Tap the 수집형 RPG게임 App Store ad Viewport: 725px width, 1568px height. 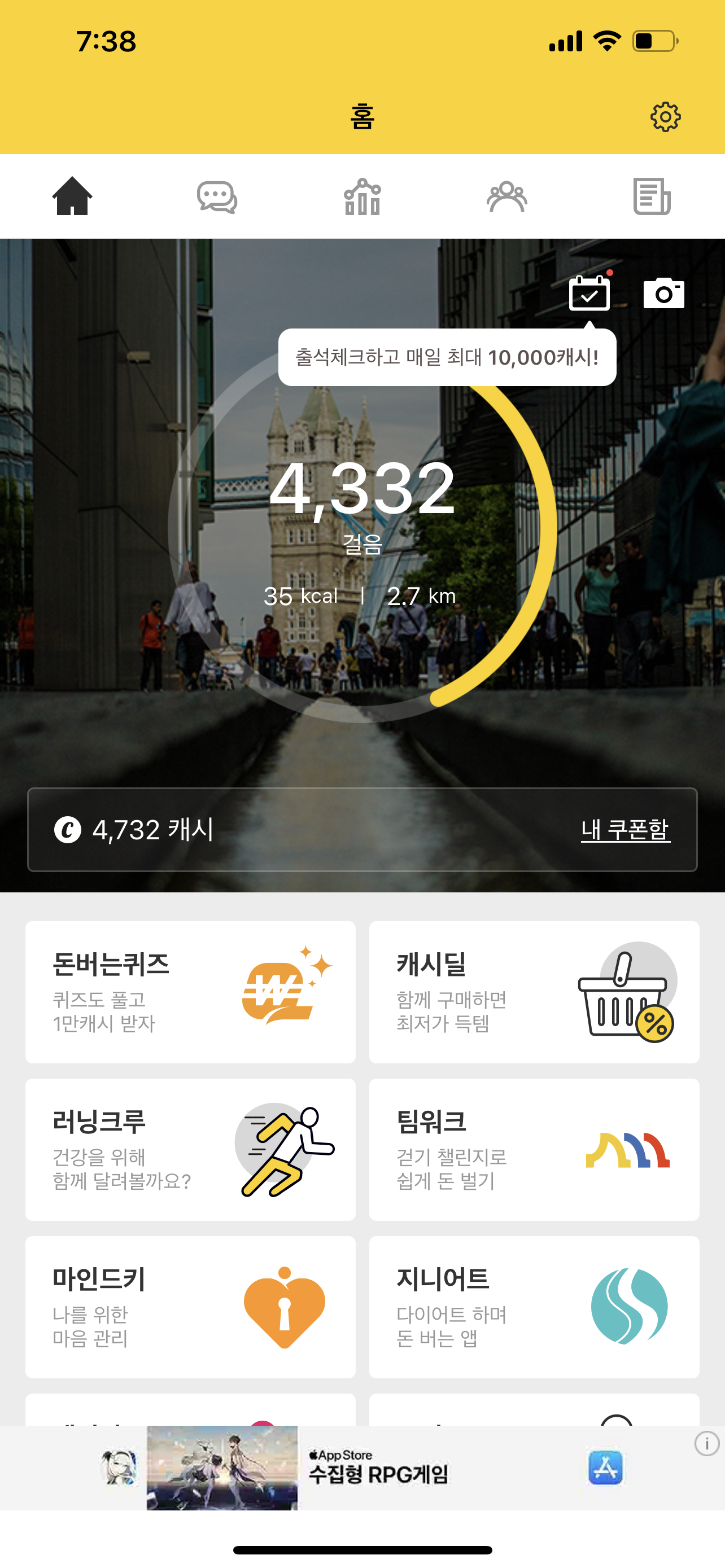tap(377, 1468)
